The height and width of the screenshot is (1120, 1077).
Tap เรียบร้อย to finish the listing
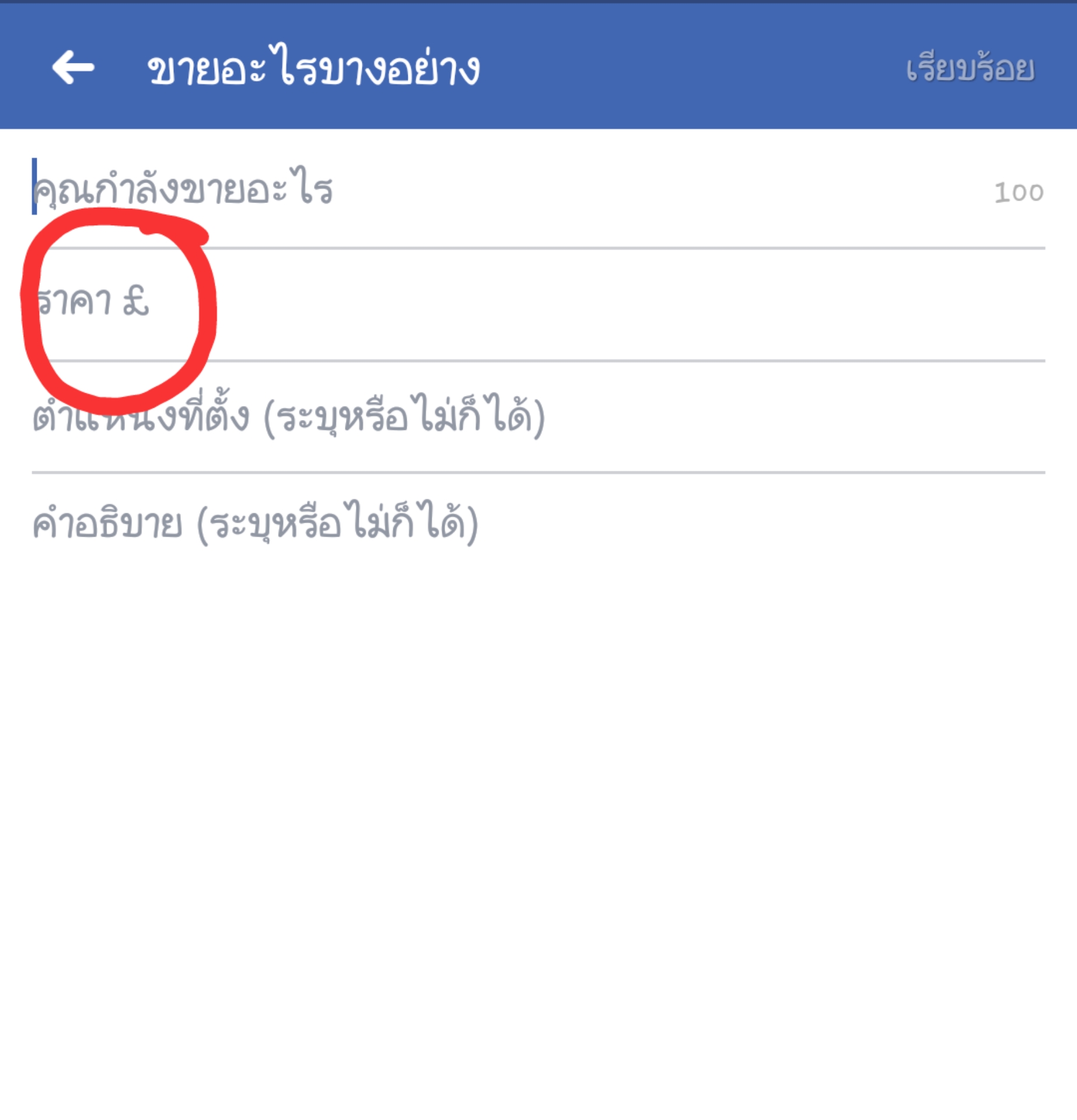[x=970, y=69]
